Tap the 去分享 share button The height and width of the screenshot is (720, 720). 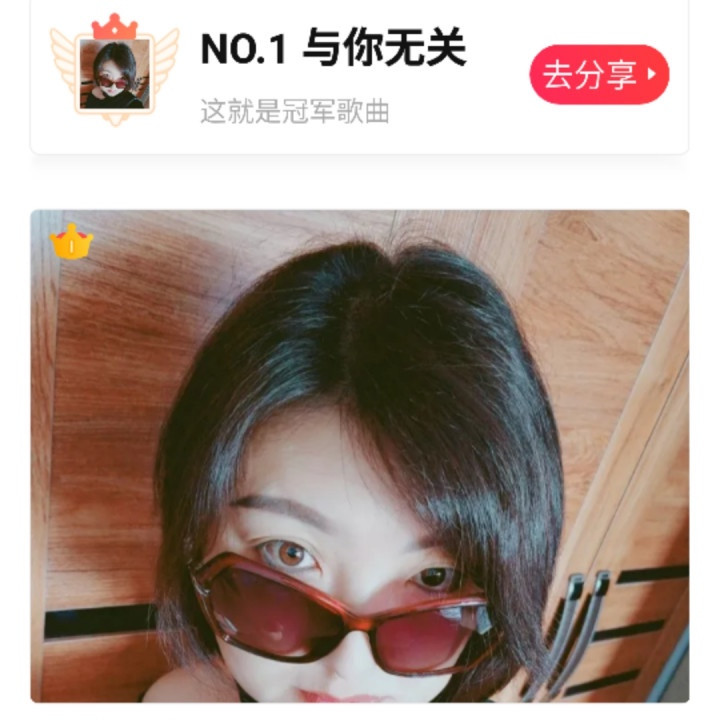598,74
